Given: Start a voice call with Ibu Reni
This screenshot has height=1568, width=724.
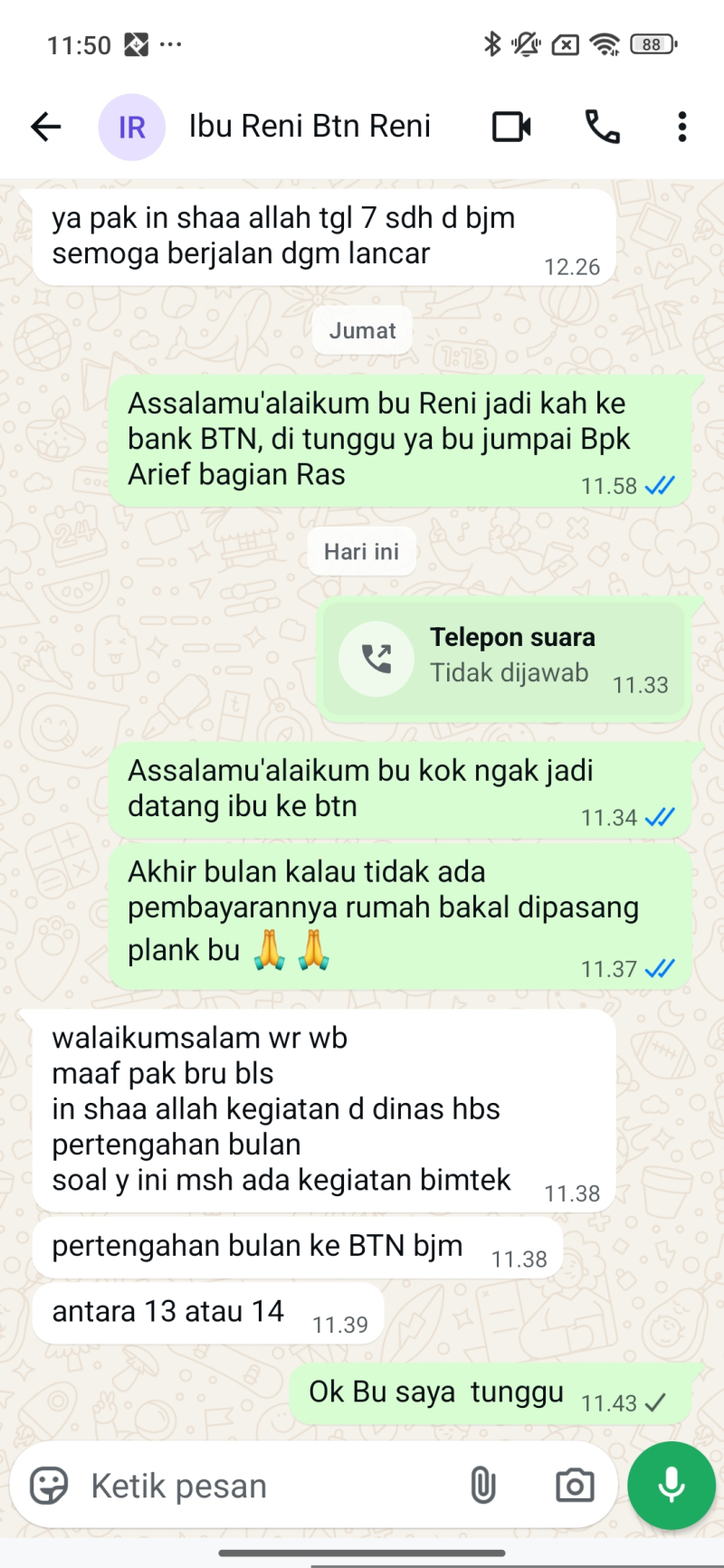Looking at the screenshot, I should click(603, 127).
